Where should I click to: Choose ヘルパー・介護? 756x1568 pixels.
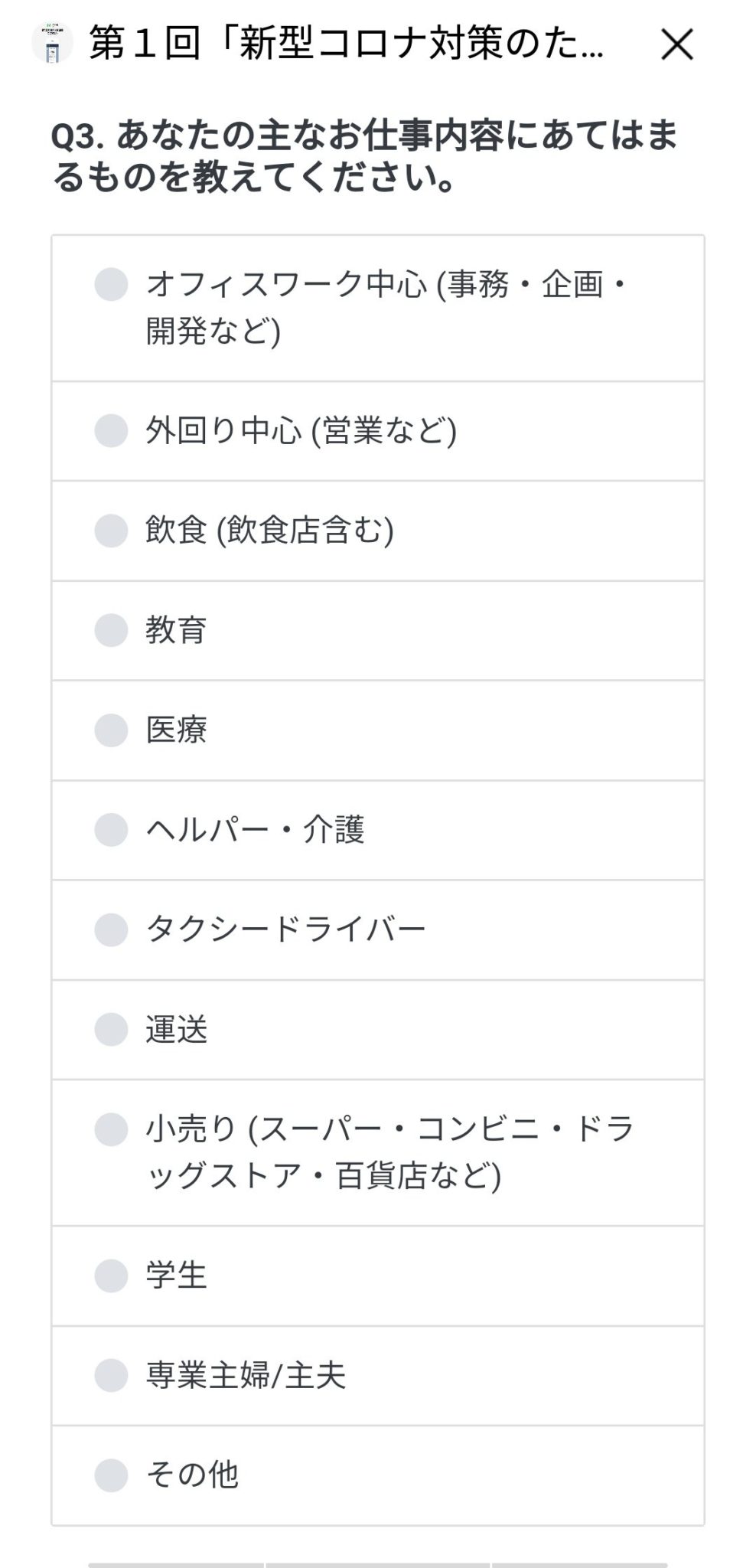pyautogui.click(x=378, y=831)
